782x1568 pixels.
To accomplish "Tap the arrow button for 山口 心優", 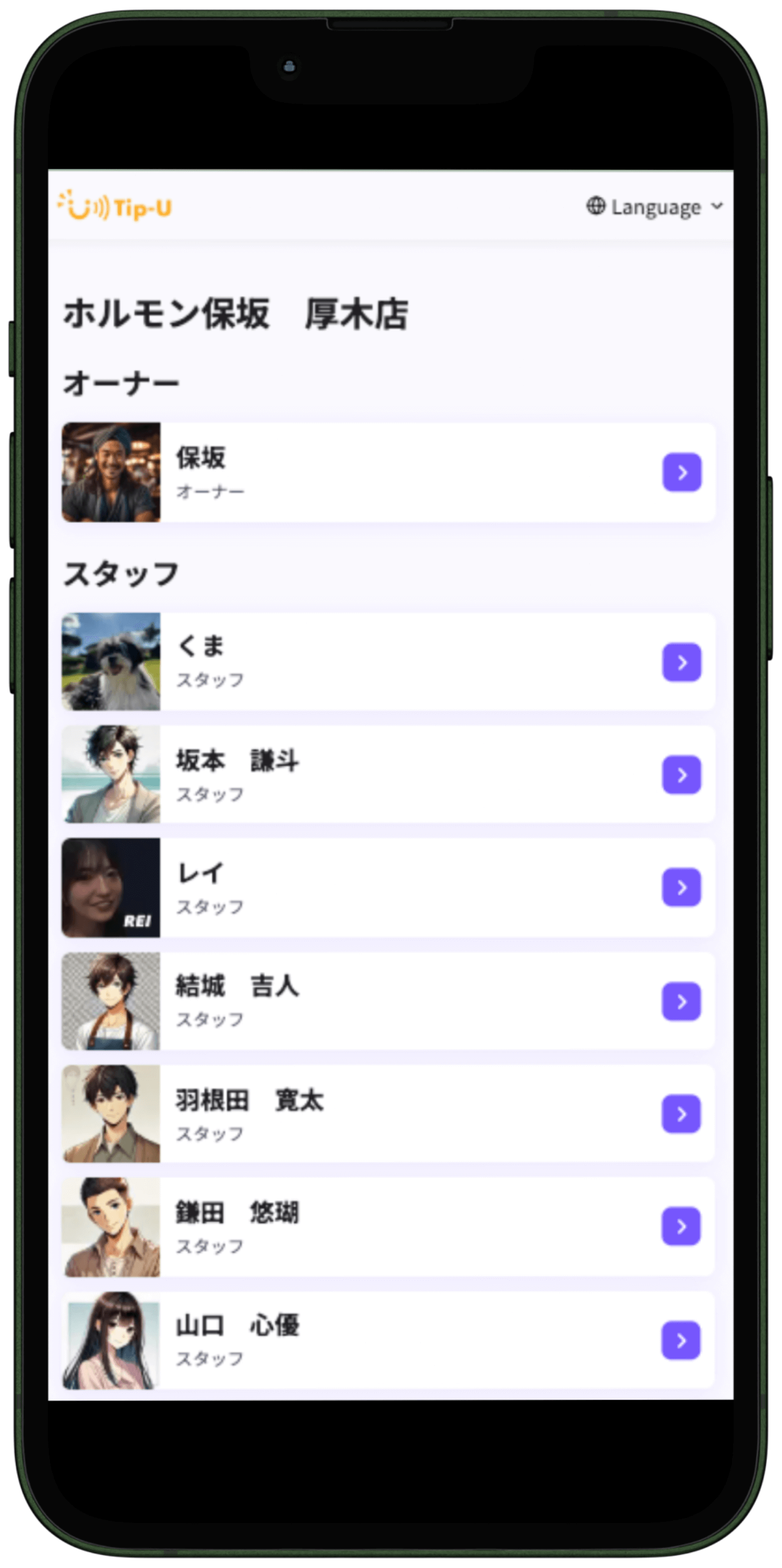I will click(x=681, y=1340).
